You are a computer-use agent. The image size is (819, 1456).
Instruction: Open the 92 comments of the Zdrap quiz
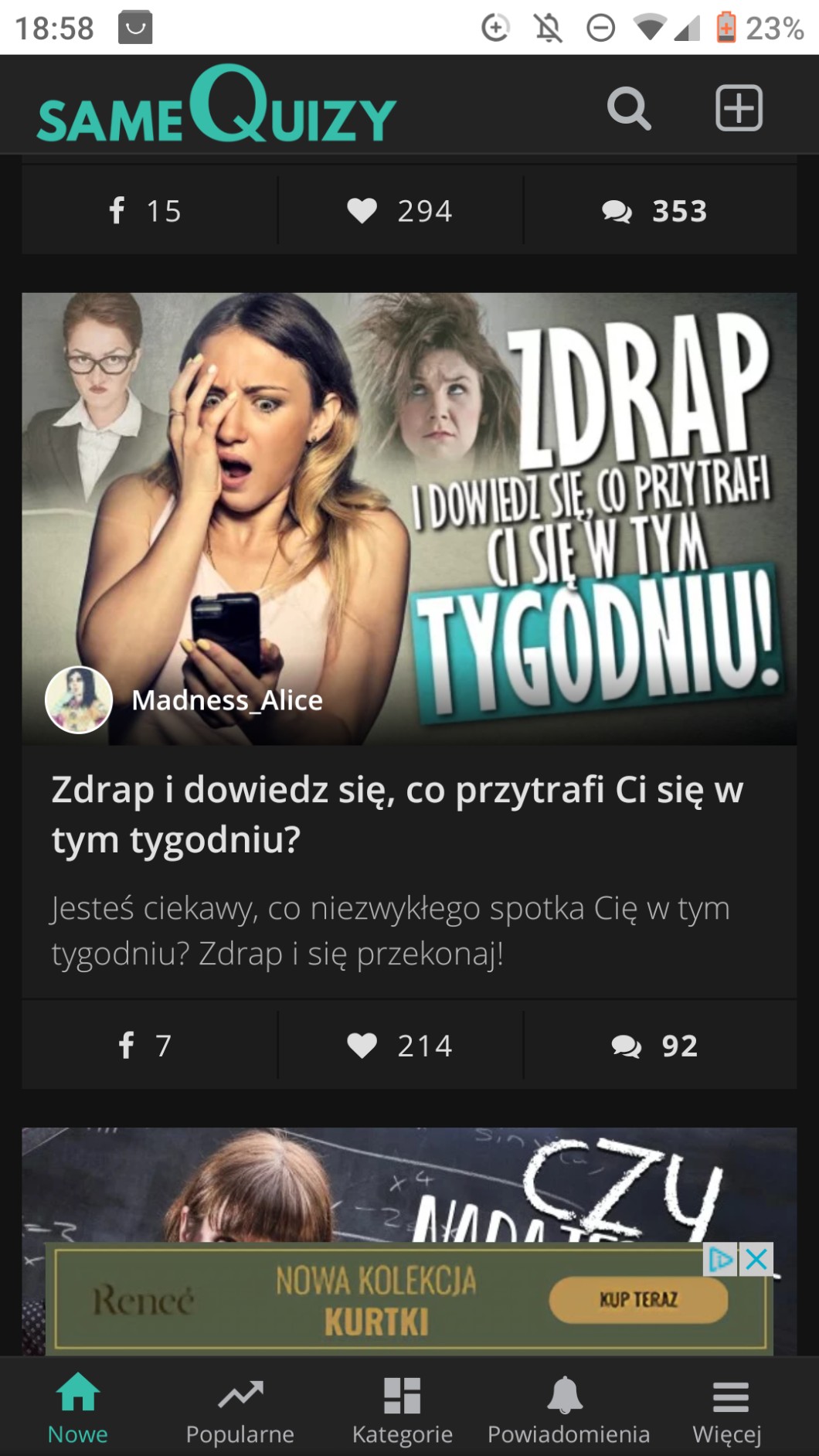click(655, 1046)
